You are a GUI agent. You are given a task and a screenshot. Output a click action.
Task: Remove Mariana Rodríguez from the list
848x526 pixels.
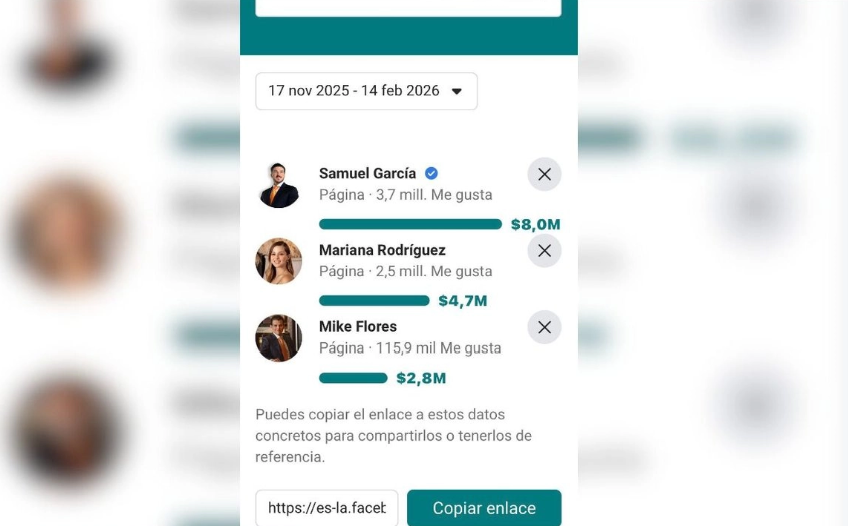tap(544, 251)
